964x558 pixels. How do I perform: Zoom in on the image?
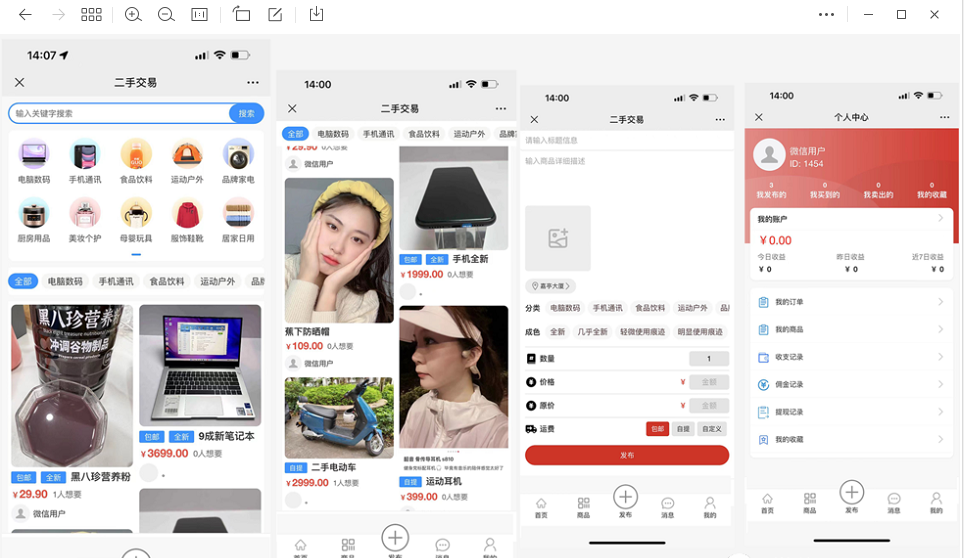point(133,14)
